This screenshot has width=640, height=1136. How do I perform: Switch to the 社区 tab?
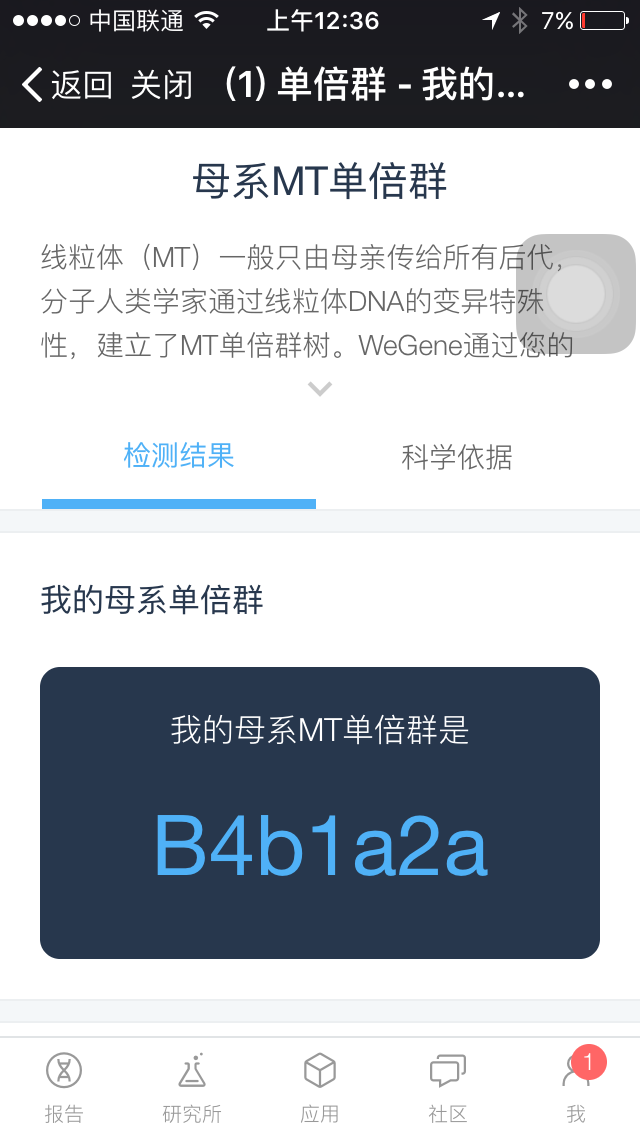coord(448,1087)
